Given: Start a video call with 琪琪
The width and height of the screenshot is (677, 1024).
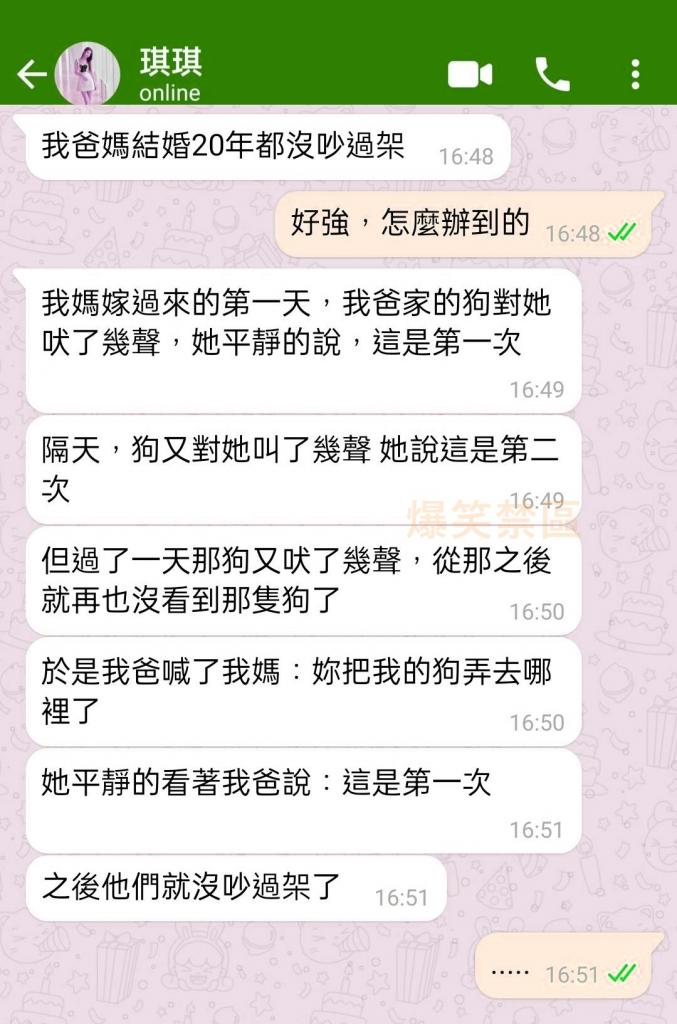Looking at the screenshot, I should [x=469, y=75].
